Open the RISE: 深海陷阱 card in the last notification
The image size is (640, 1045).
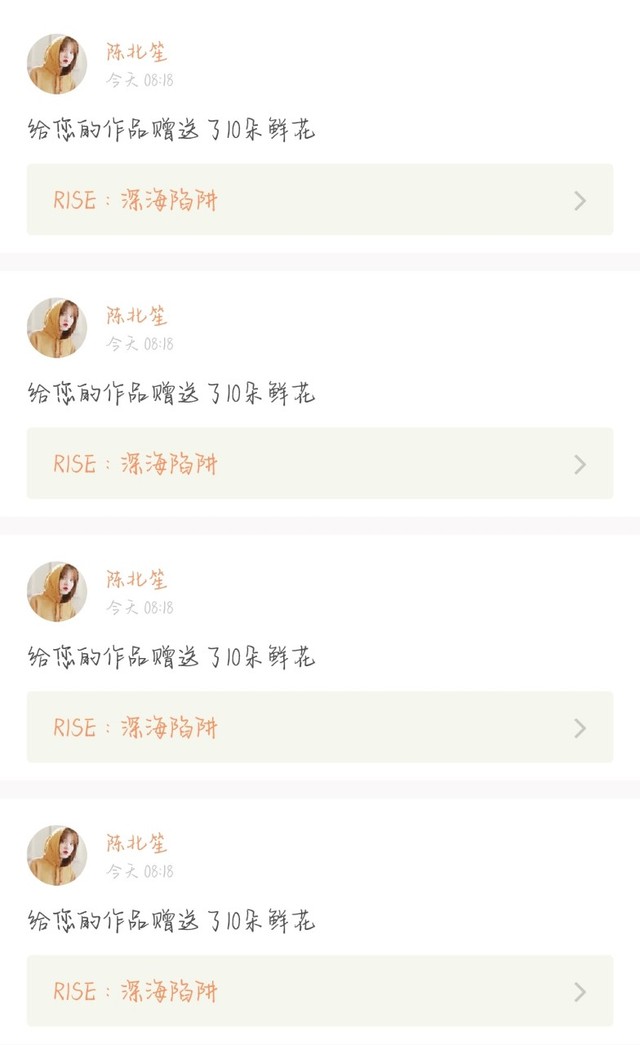[319, 991]
